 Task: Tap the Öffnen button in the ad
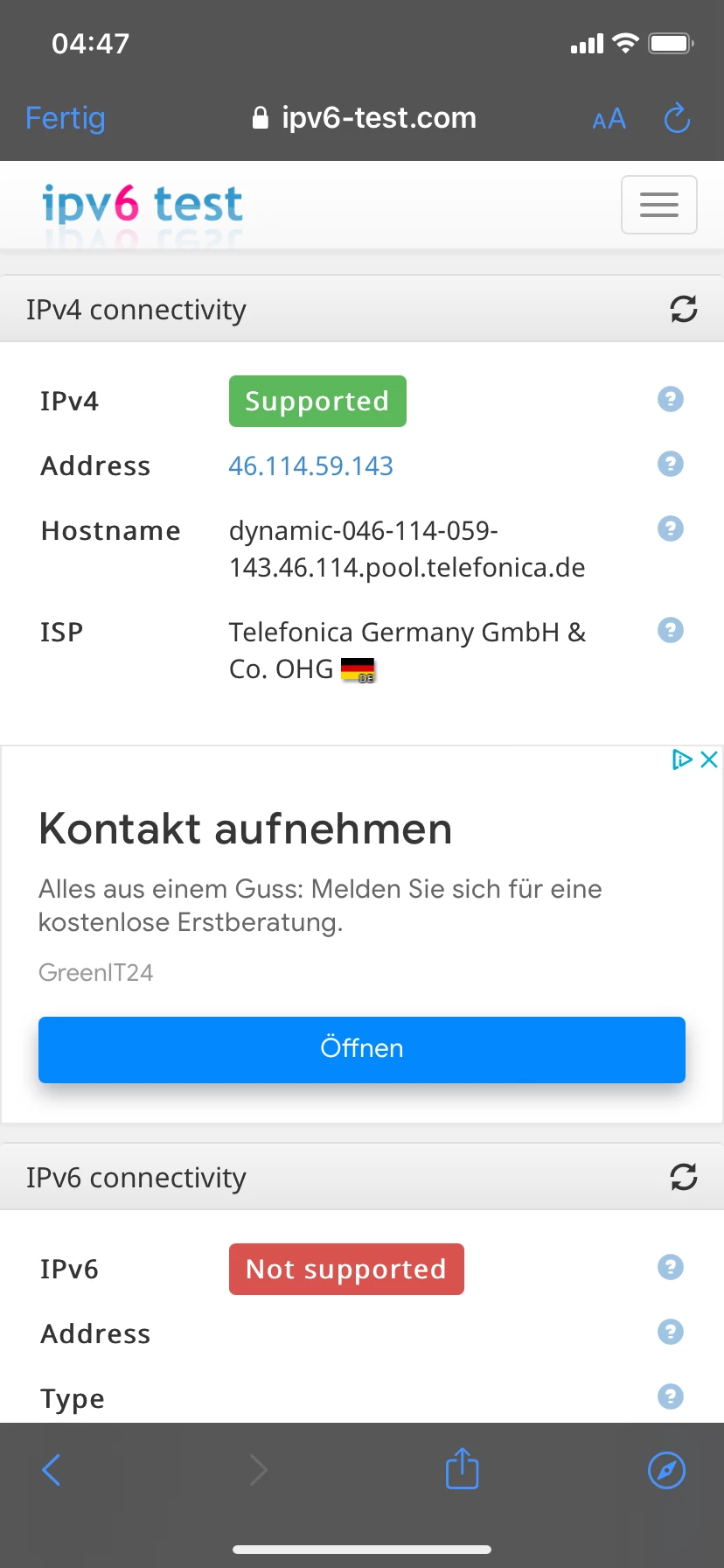(x=361, y=1048)
